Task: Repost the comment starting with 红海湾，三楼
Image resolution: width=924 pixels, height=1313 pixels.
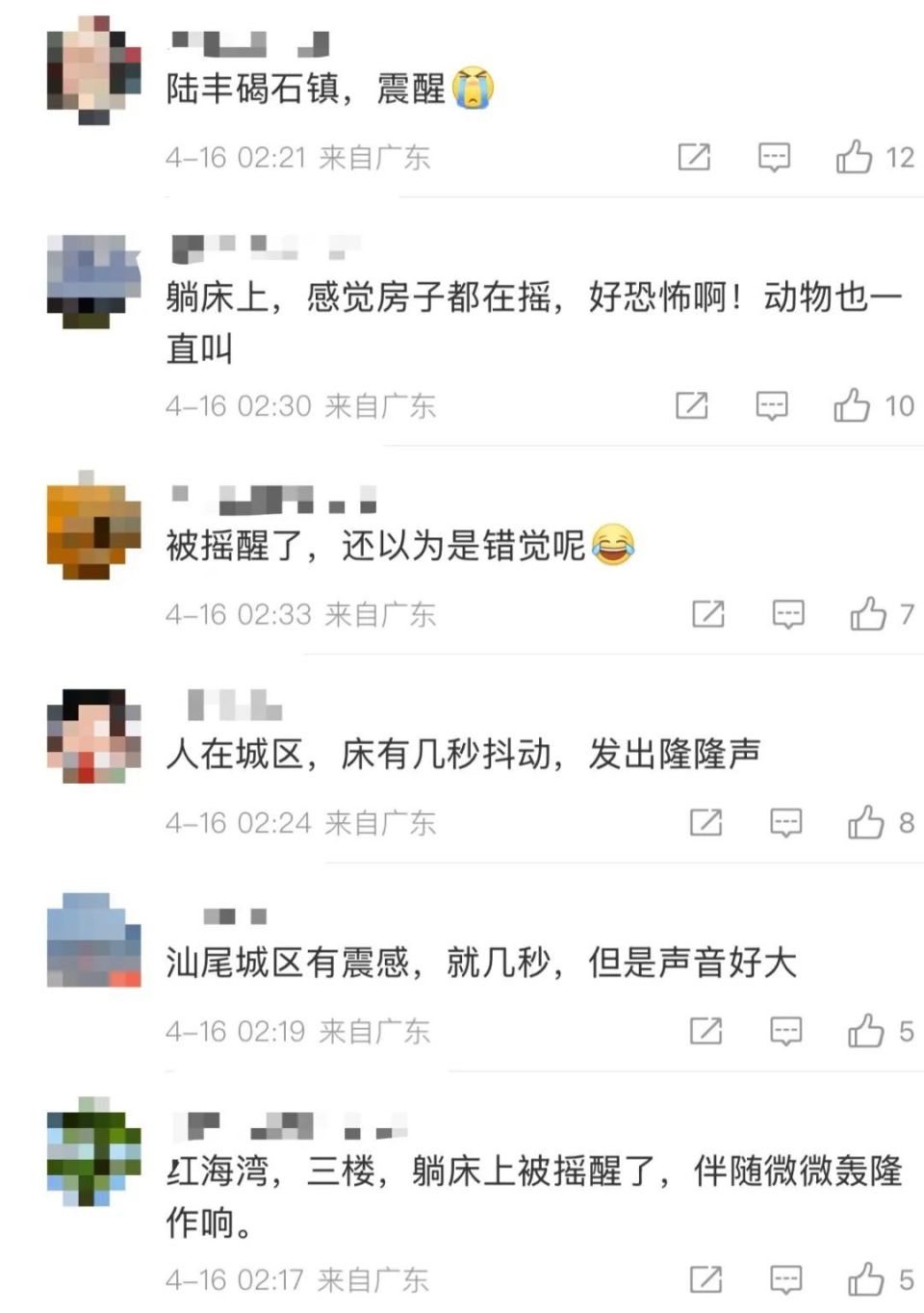Action: tap(706, 1280)
